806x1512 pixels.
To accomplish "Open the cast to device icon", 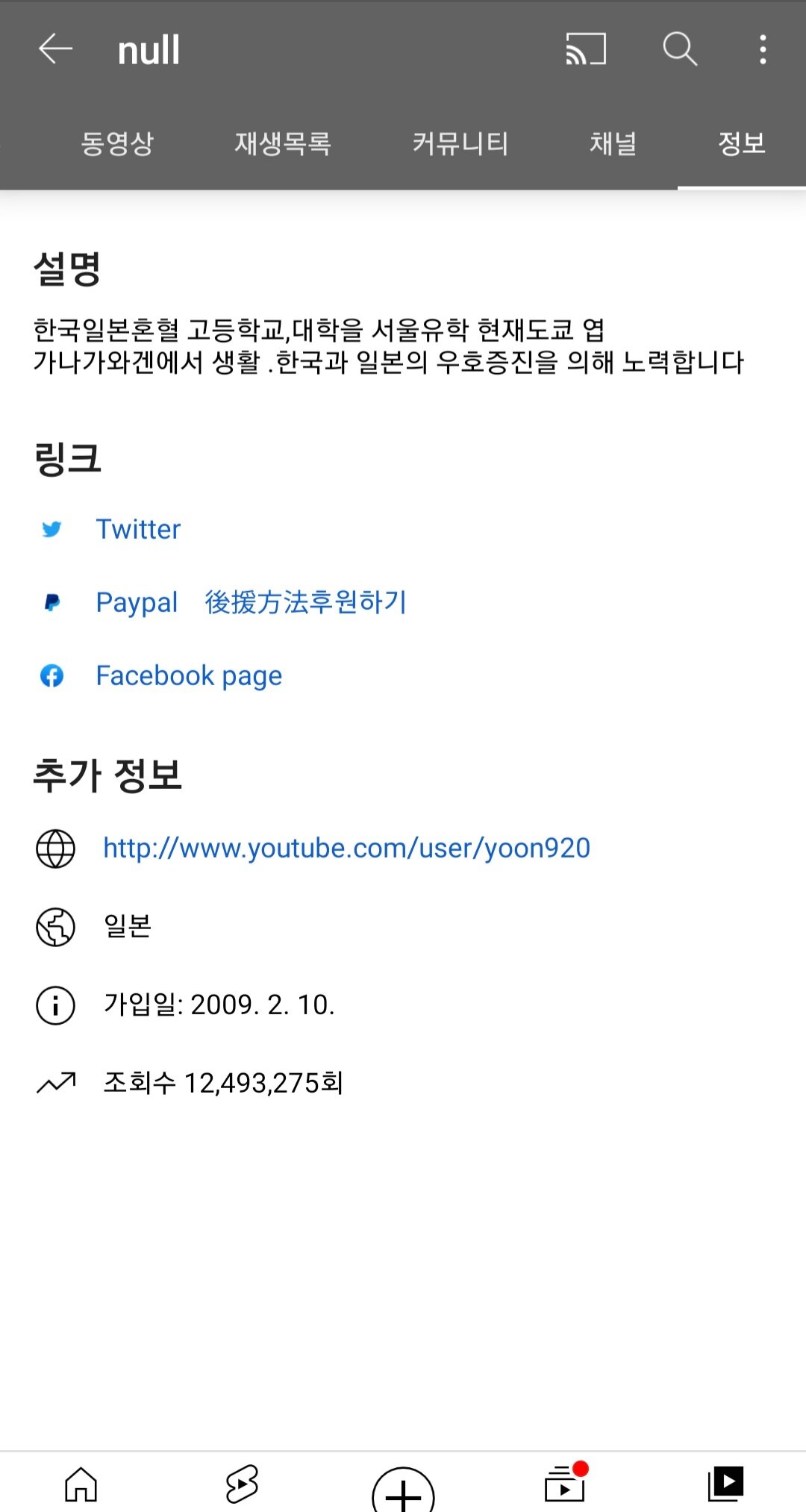I will tap(586, 49).
